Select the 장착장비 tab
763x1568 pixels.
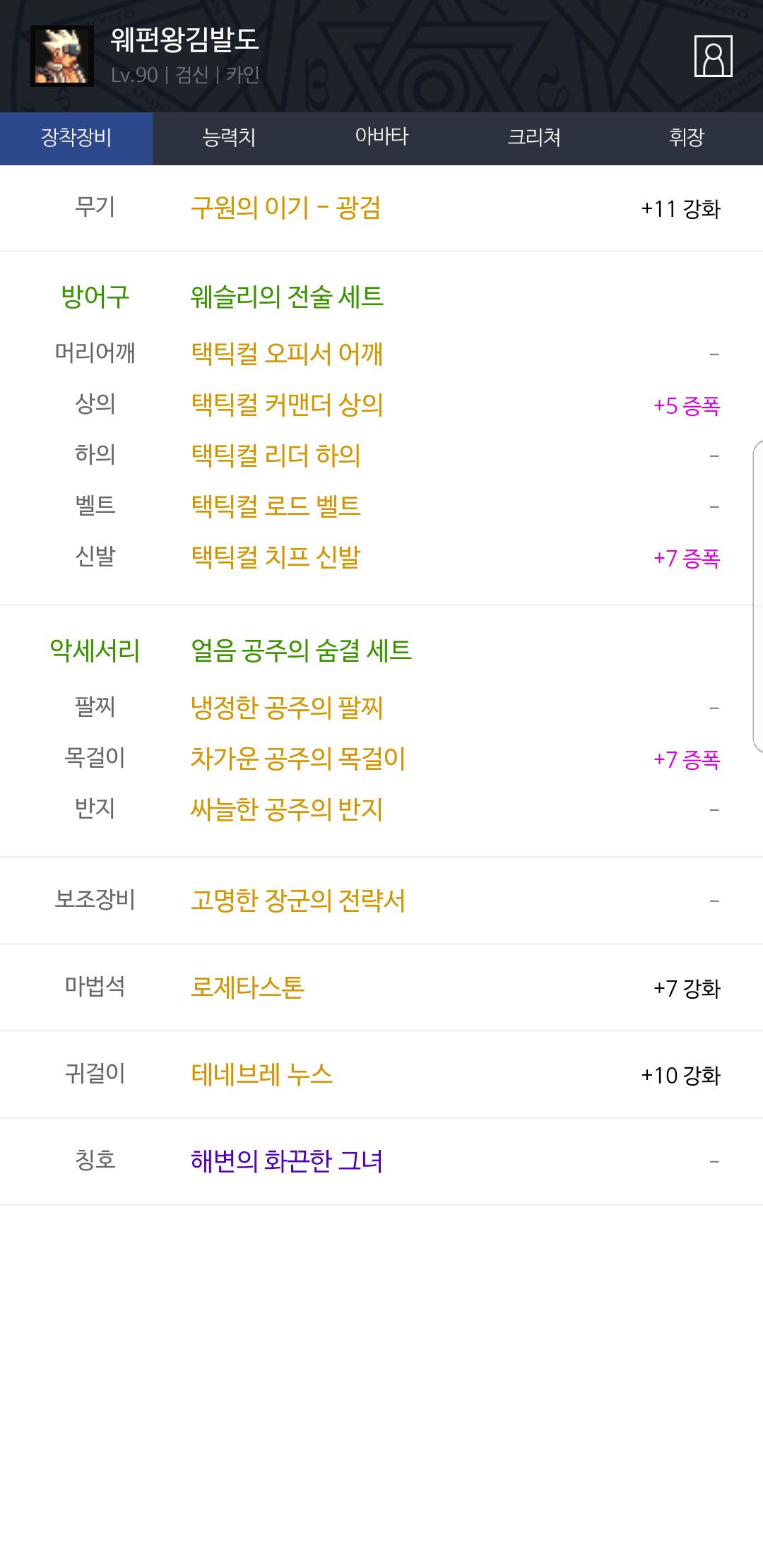click(x=76, y=138)
